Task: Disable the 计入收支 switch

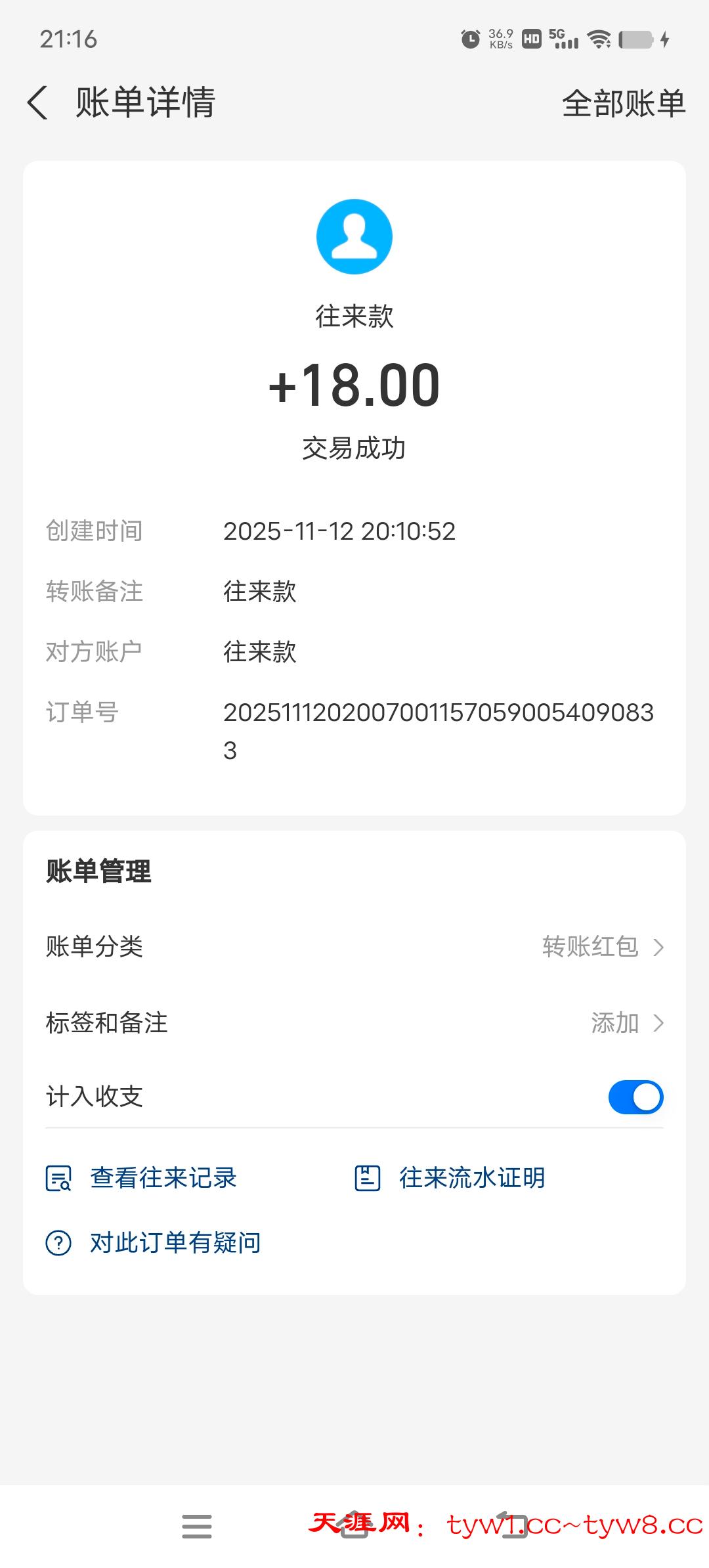Action: [634, 1096]
